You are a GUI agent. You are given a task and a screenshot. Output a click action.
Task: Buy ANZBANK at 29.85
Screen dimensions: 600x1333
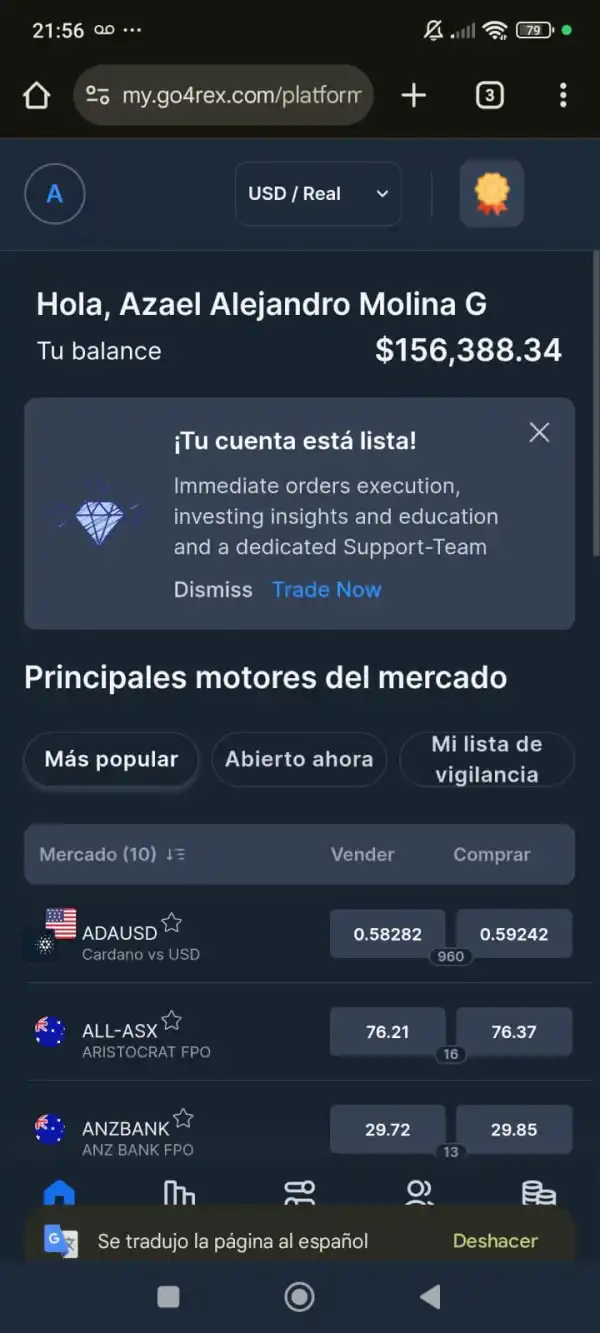click(514, 1130)
